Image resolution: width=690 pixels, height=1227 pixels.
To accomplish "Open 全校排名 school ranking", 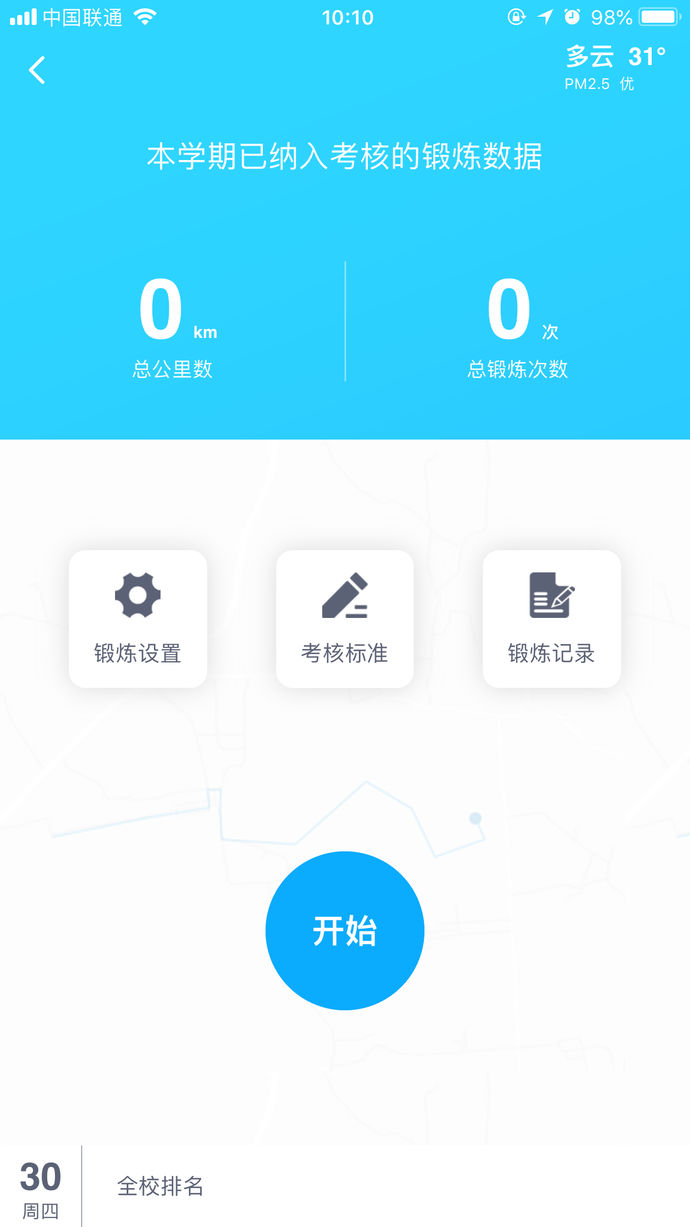I will (x=160, y=1186).
